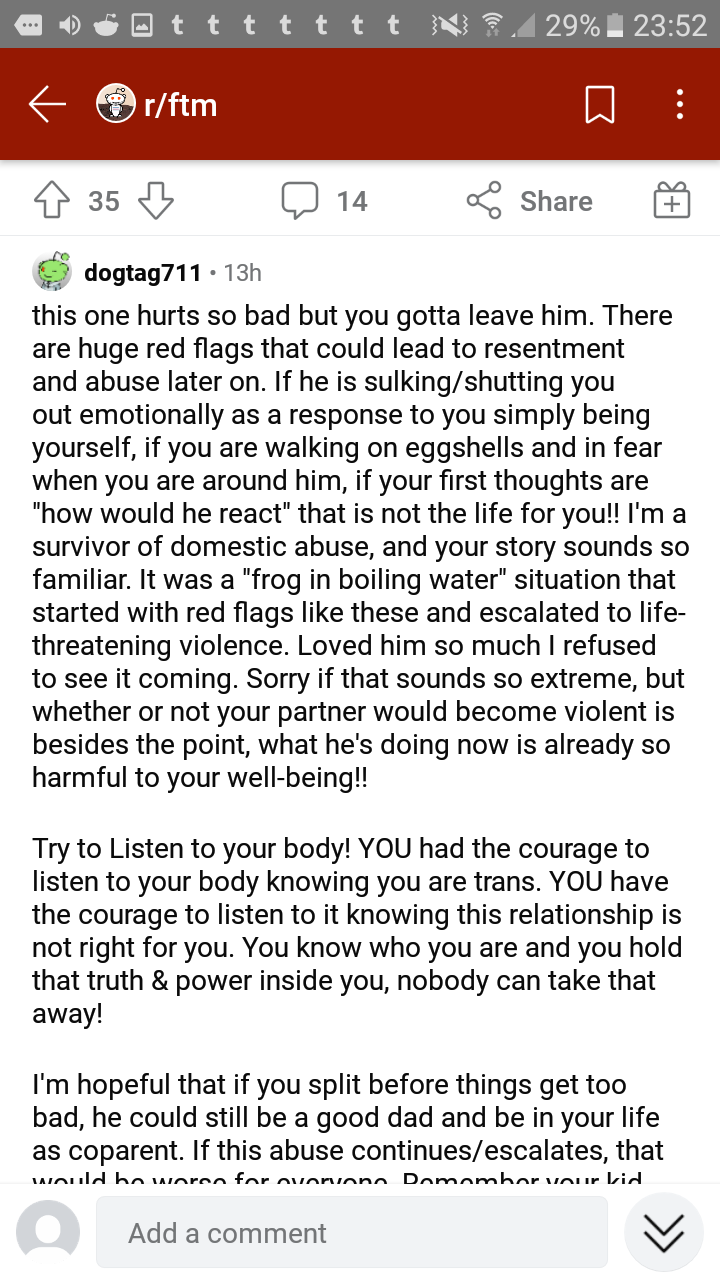Open the 14 comments
720x1280 pixels.
[x=325, y=201]
